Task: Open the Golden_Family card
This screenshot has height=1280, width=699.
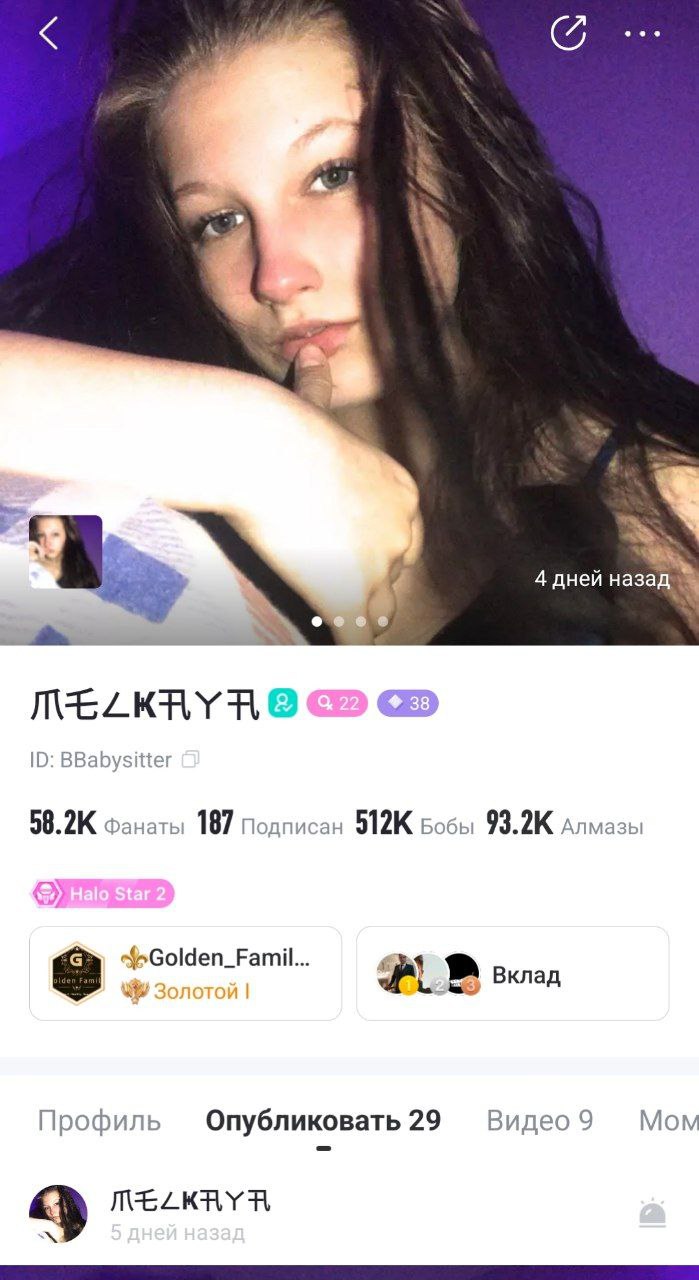Action: tap(185, 973)
